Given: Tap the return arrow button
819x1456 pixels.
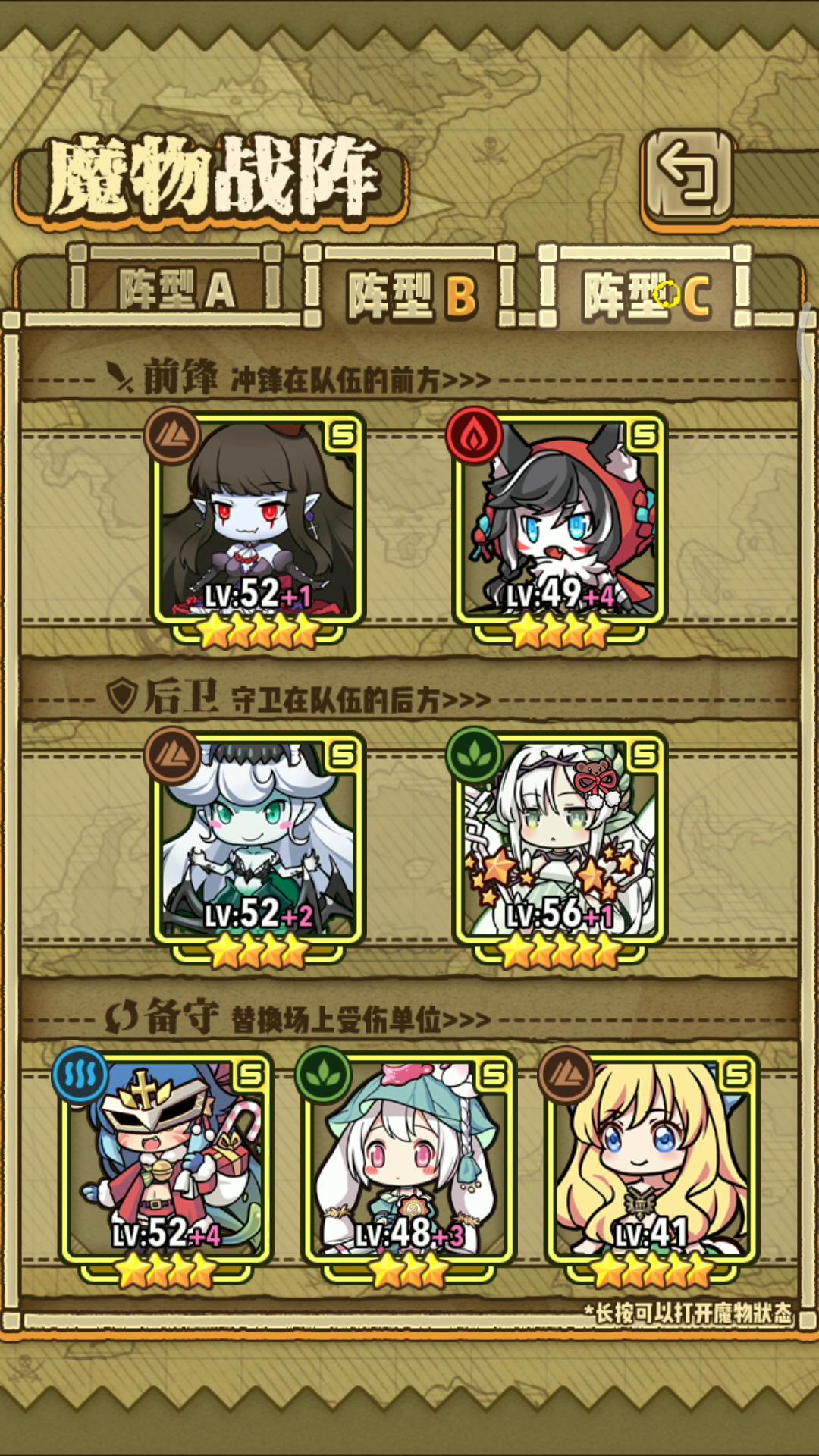Looking at the screenshot, I should [689, 177].
